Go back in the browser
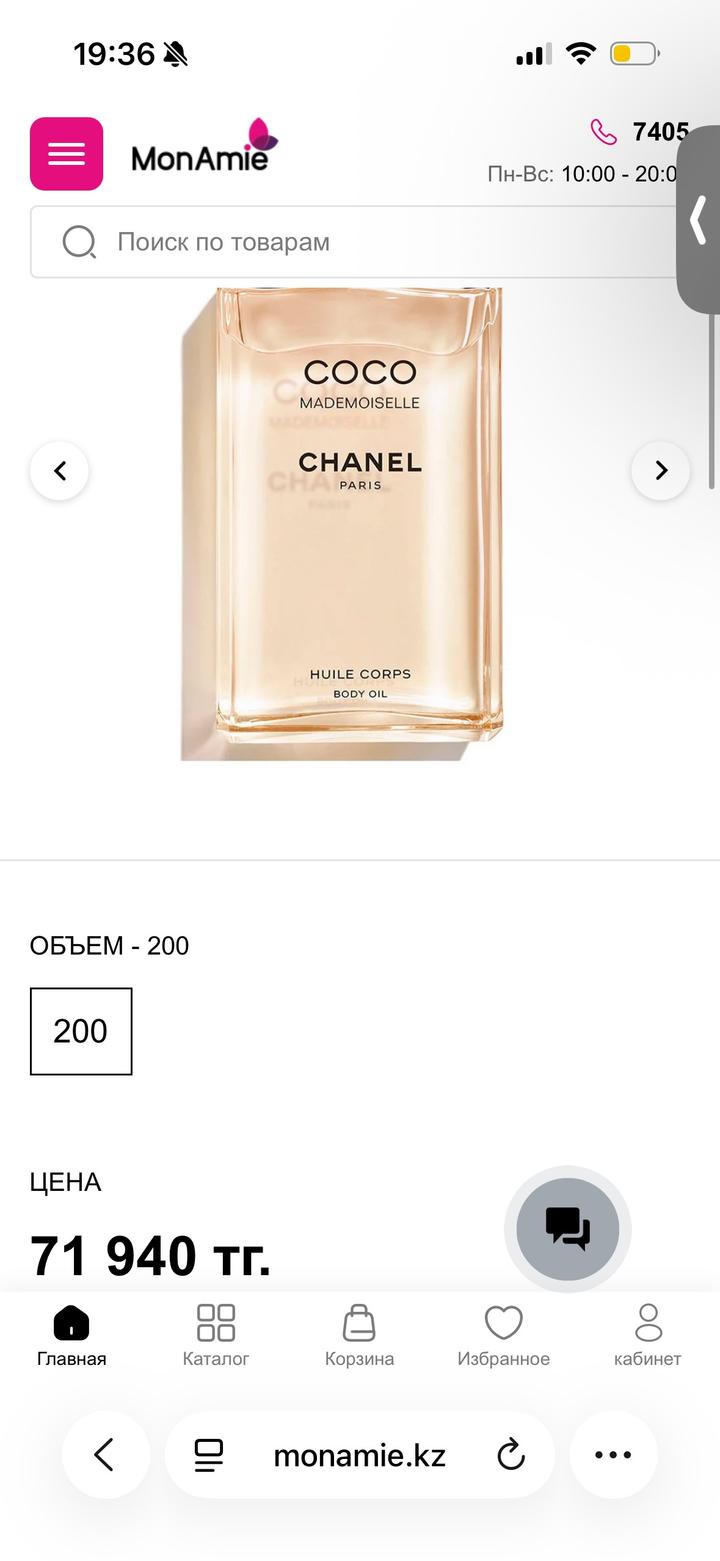This screenshot has height=1561, width=720. click(x=105, y=1455)
